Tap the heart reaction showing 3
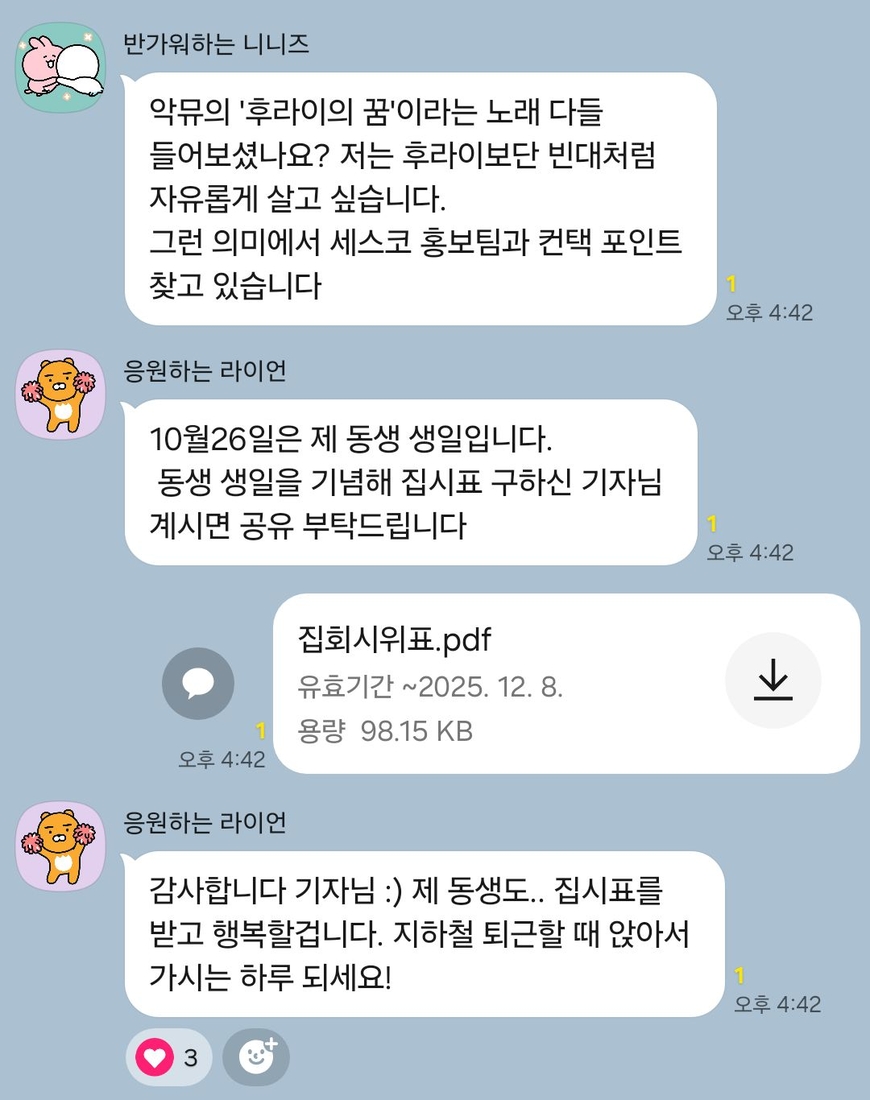The width and height of the screenshot is (870, 1100). pyautogui.click(x=168, y=1057)
